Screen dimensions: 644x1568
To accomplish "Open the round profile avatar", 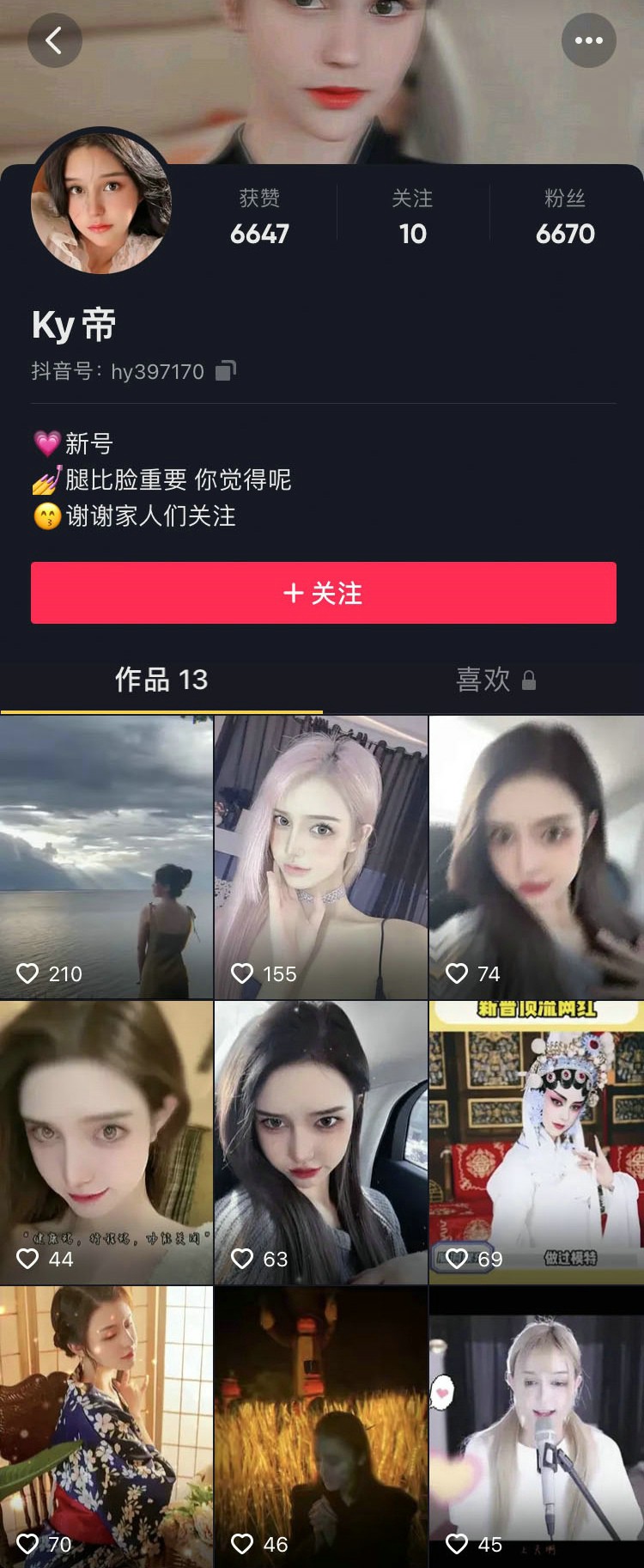I will 101,201.
